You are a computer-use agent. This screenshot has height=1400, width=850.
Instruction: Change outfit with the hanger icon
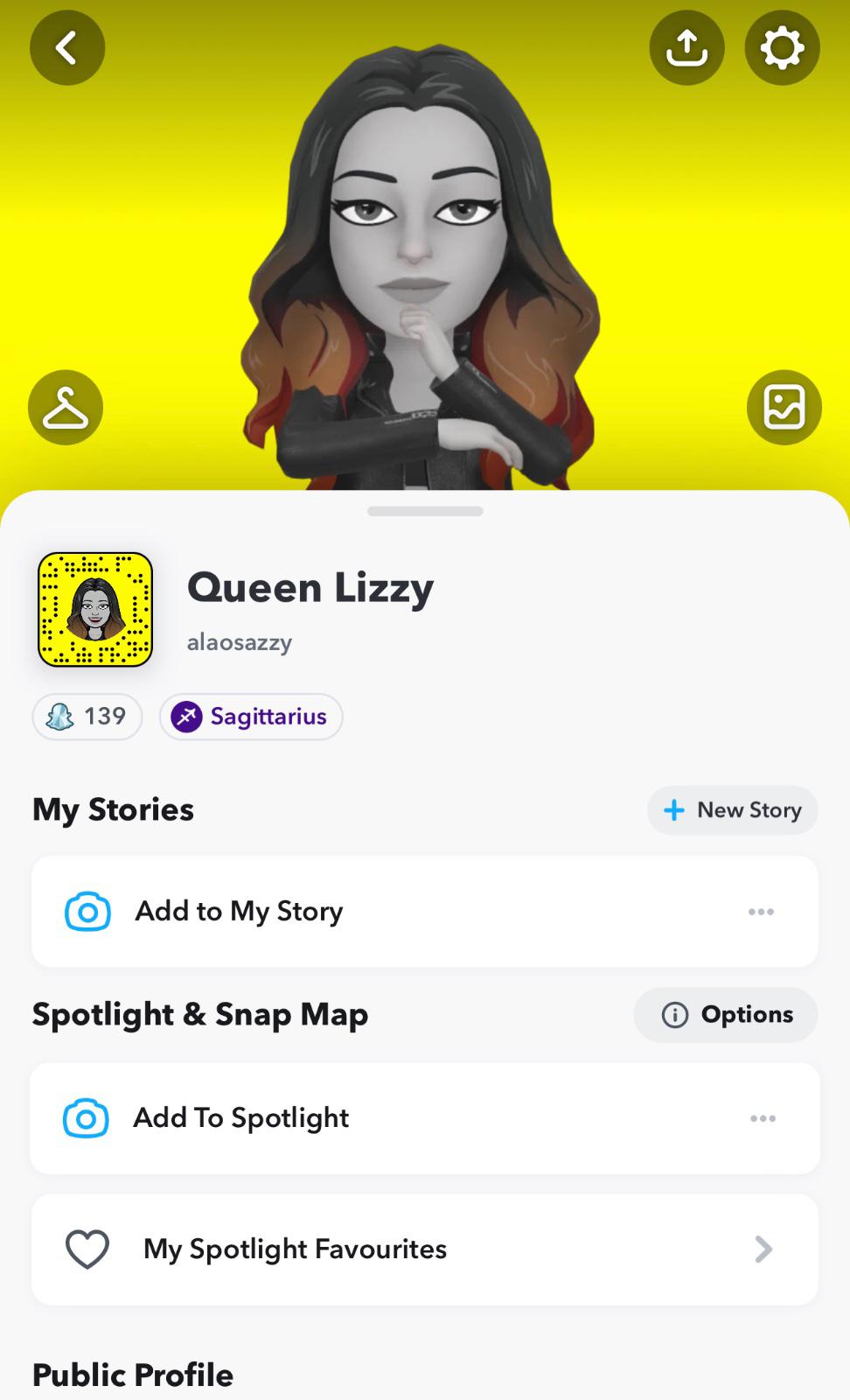pyautogui.click(x=66, y=408)
